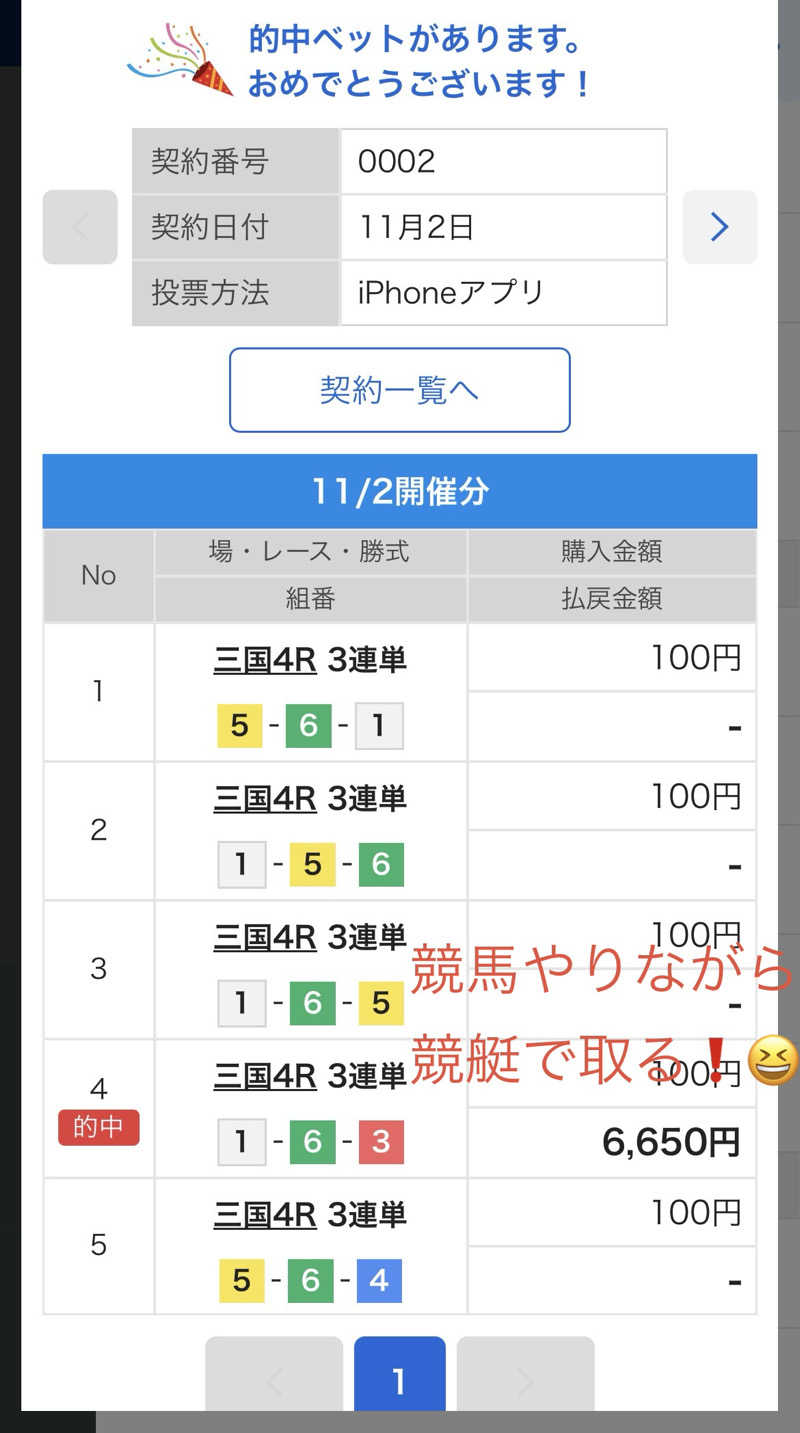This screenshot has width=800, height=1433.
Task: Click the yellow number 5 badge in row 5
Action: pos(239,1280)
